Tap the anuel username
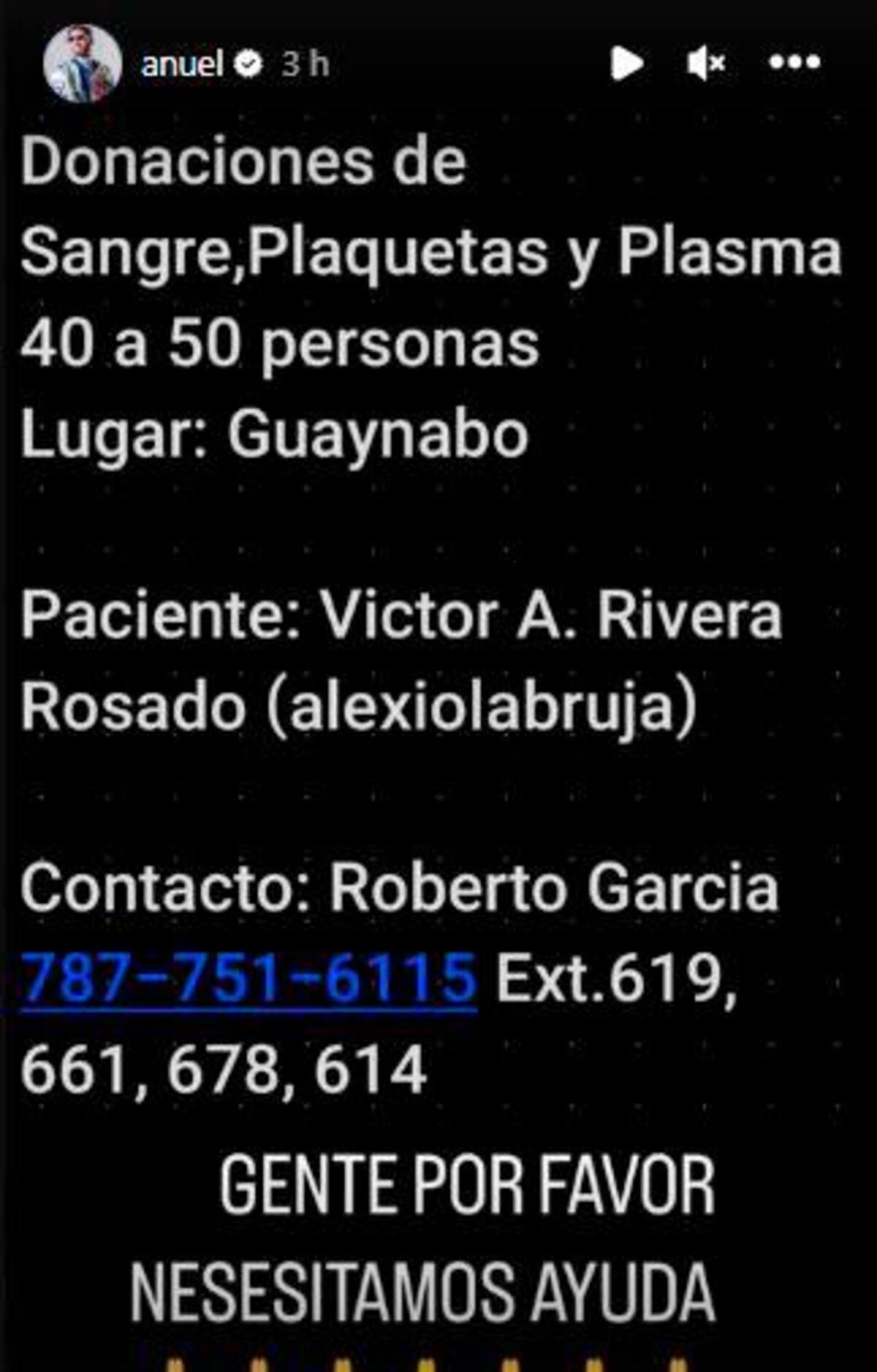This screenshot has height=1372, width=877. pyautogui.click(x=182, y=64)
